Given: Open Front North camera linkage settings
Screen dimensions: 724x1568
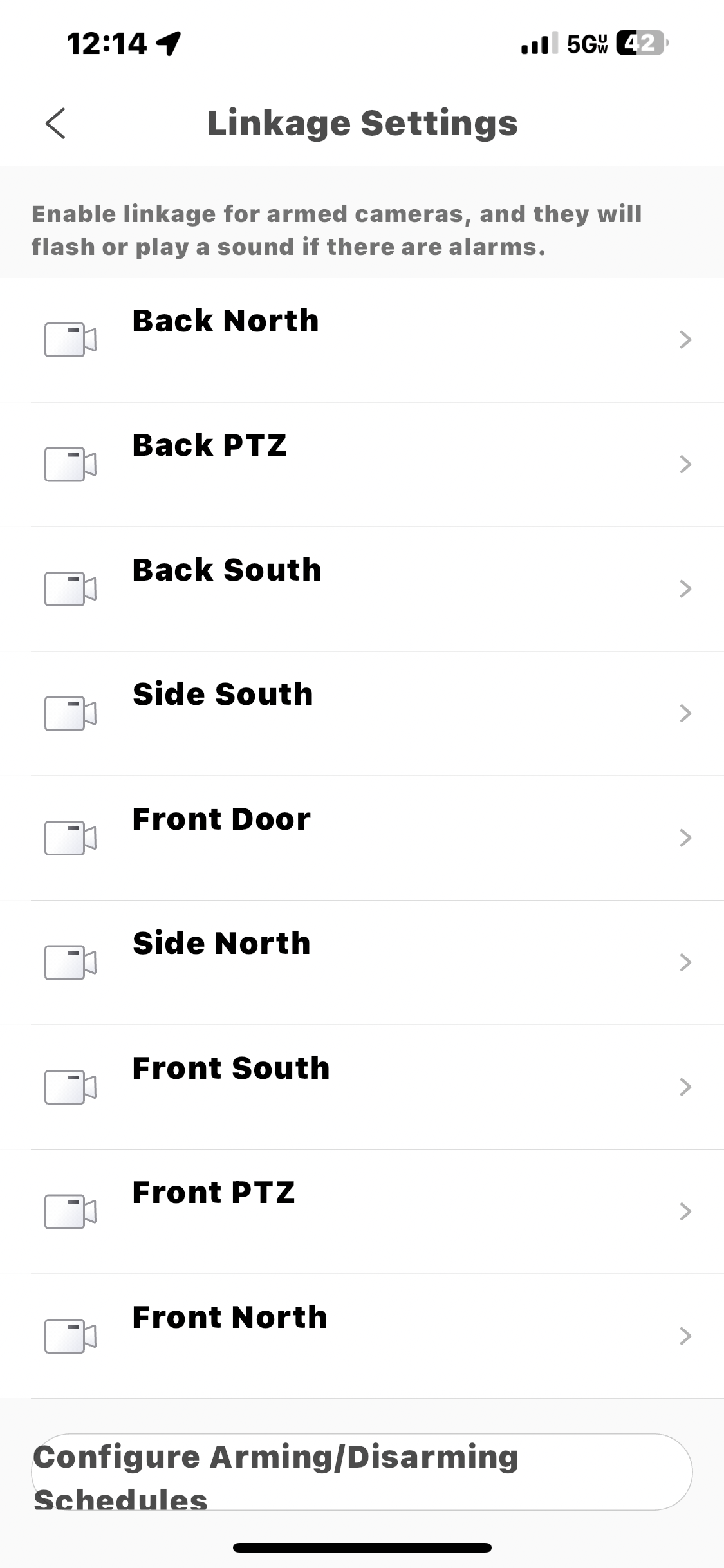Looking at the screenshot, I should click(362, 1336).
